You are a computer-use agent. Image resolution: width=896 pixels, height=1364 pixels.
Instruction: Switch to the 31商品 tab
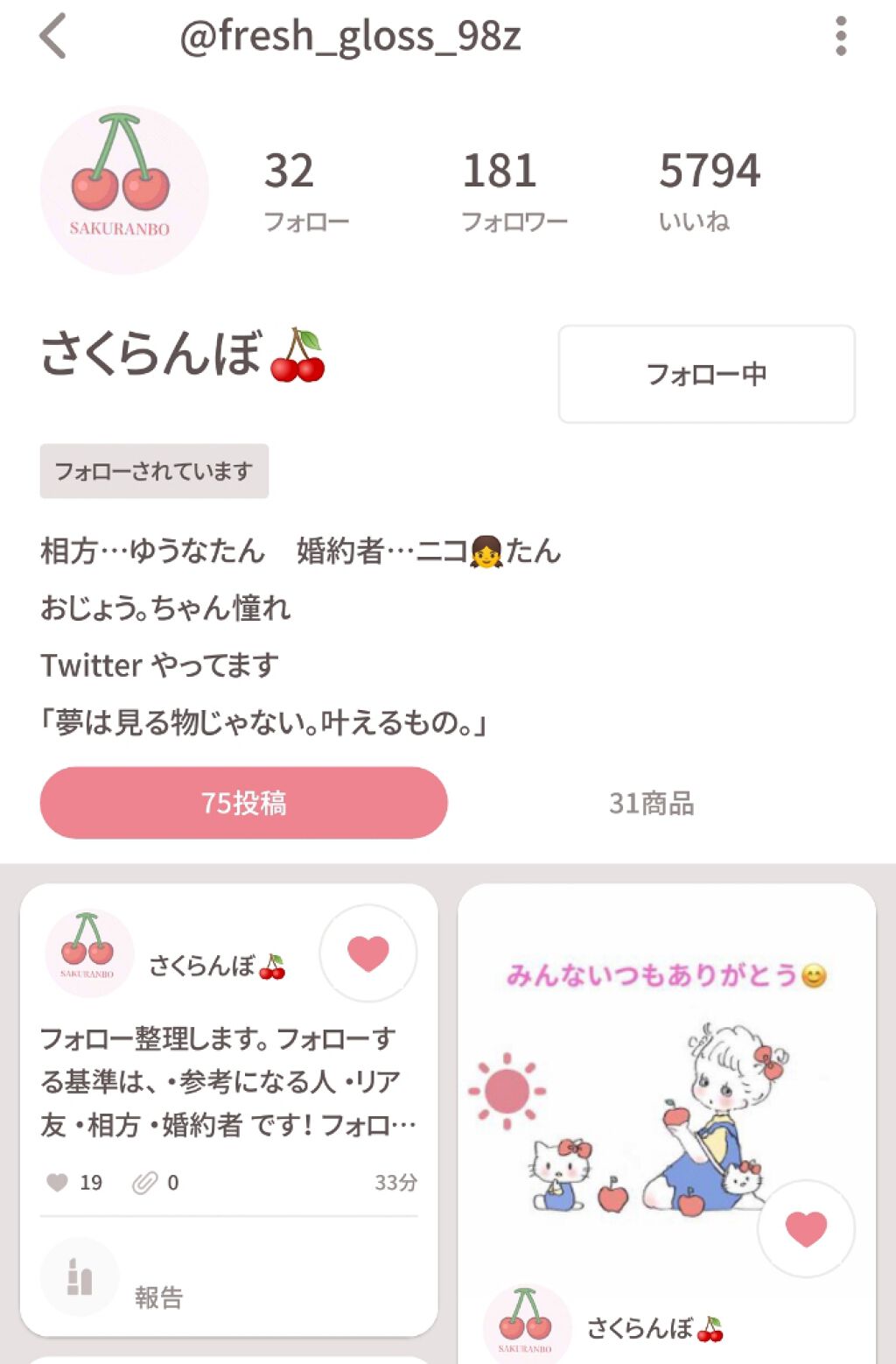click(x=654, y=805)
